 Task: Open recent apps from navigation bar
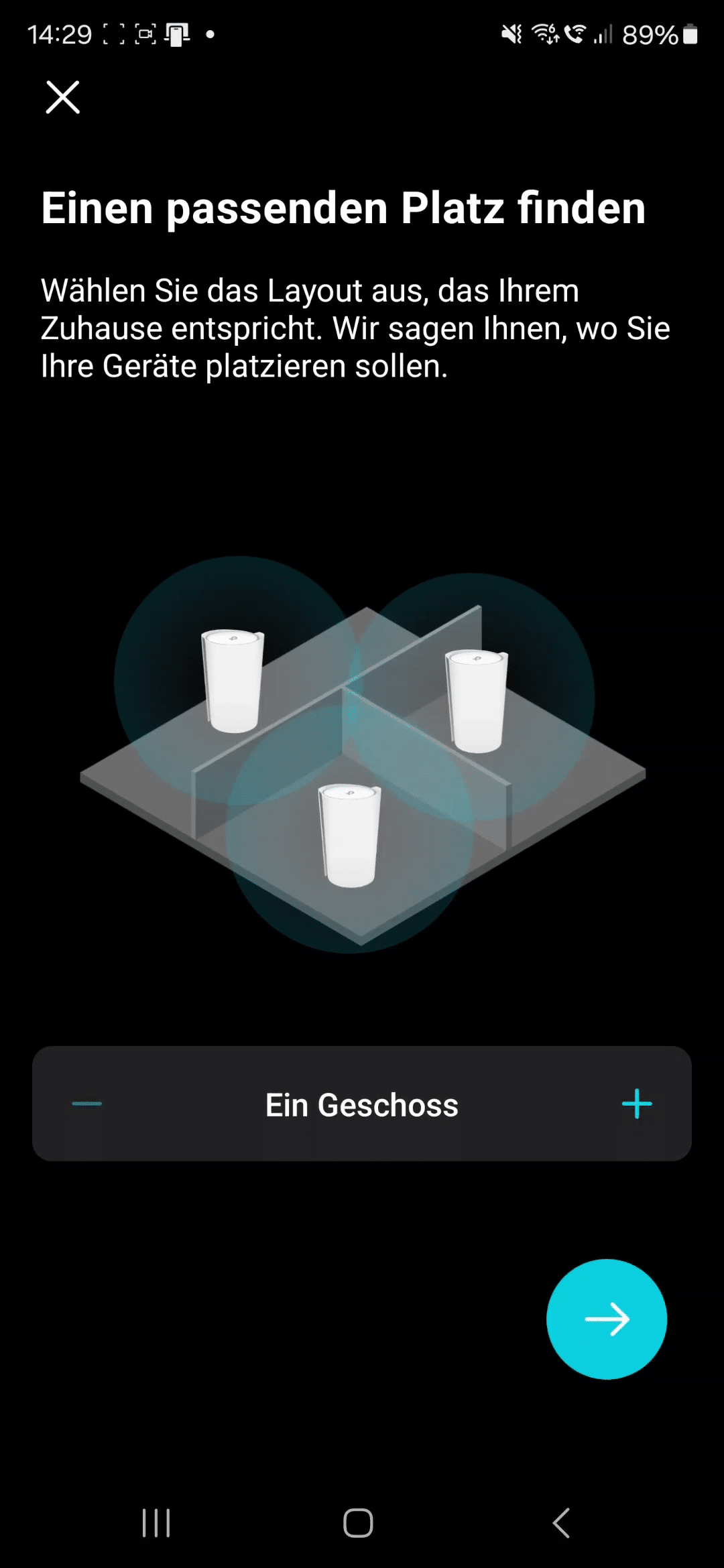156,1522
